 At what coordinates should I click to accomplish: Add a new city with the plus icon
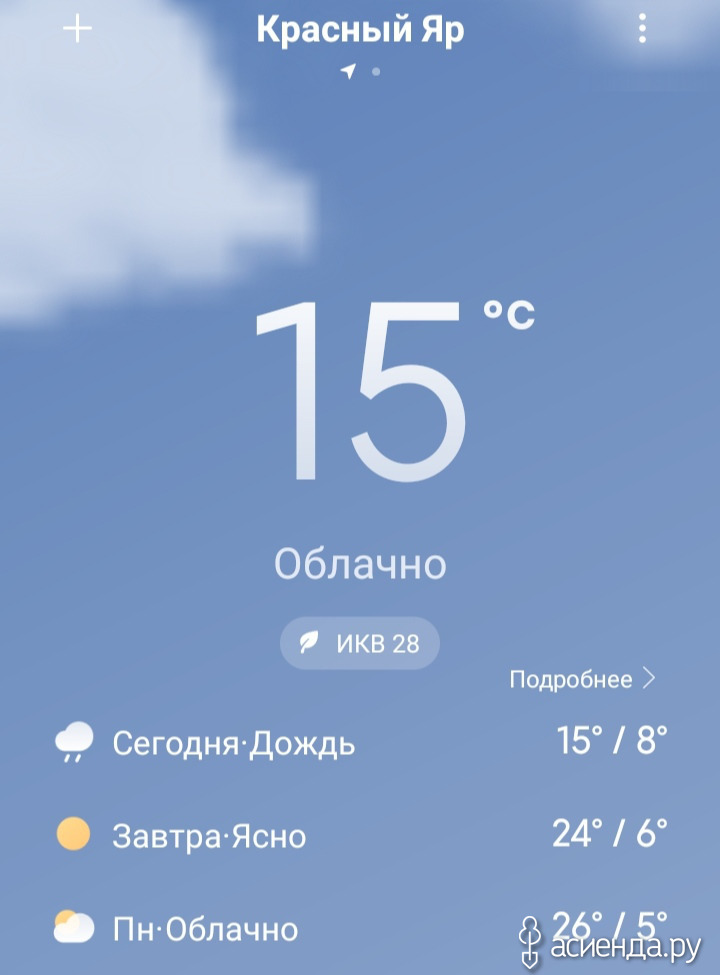[x=77, y=30]
